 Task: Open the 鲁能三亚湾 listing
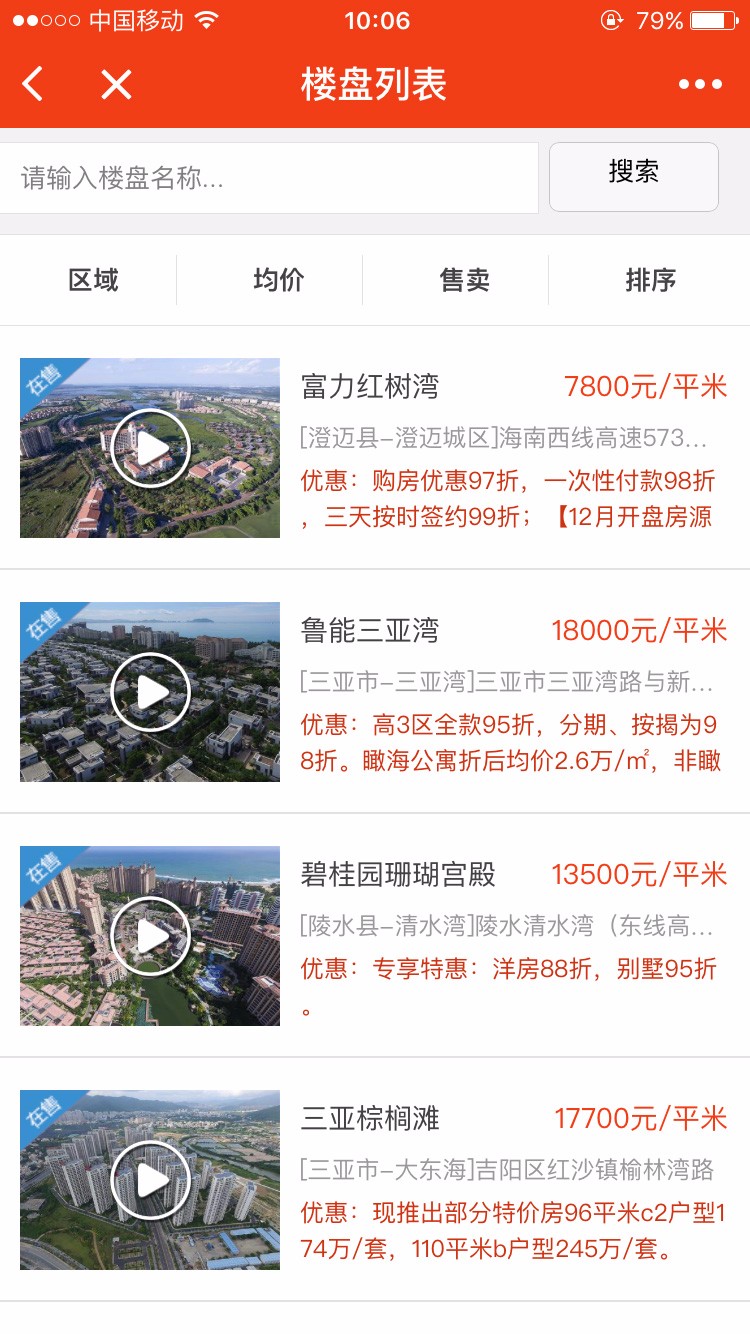point(370,631)
